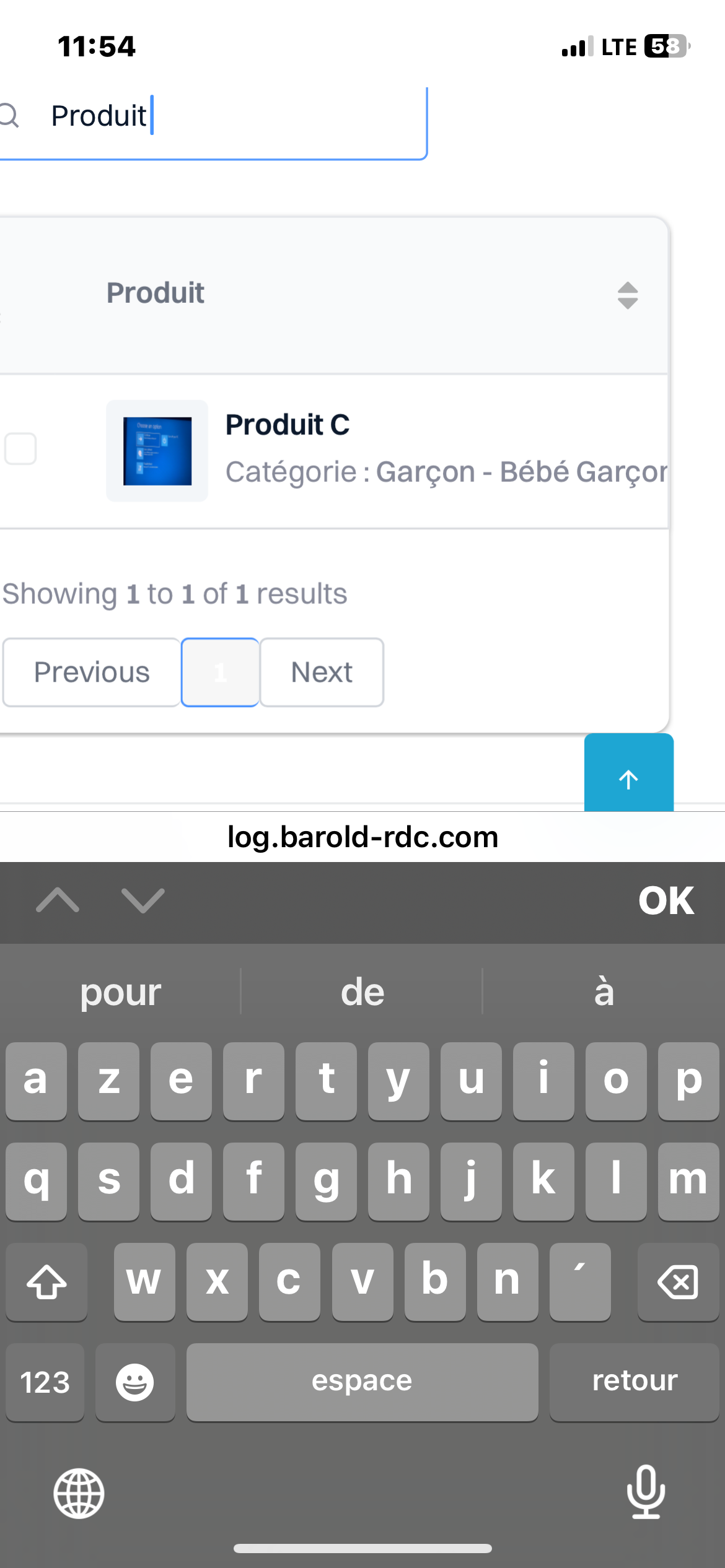Jump to the next form field arrow

[143, 900]
